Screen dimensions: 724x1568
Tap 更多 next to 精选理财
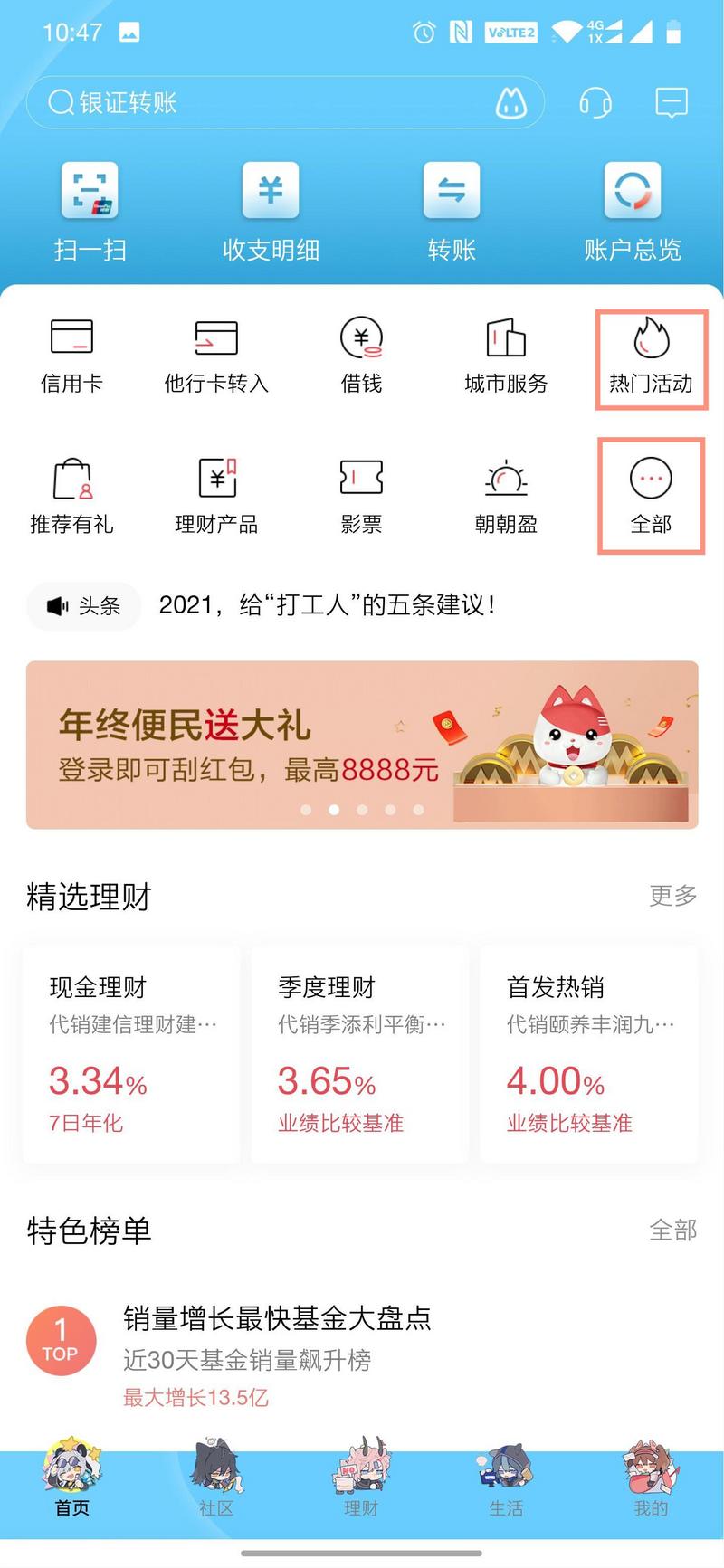pos(672,896)
